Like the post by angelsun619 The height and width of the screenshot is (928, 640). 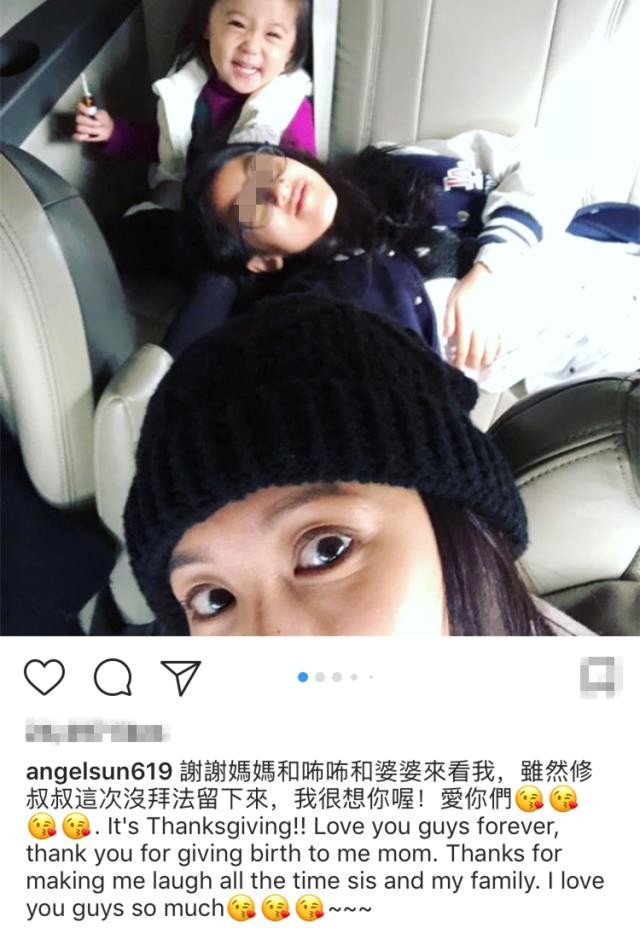44,678
